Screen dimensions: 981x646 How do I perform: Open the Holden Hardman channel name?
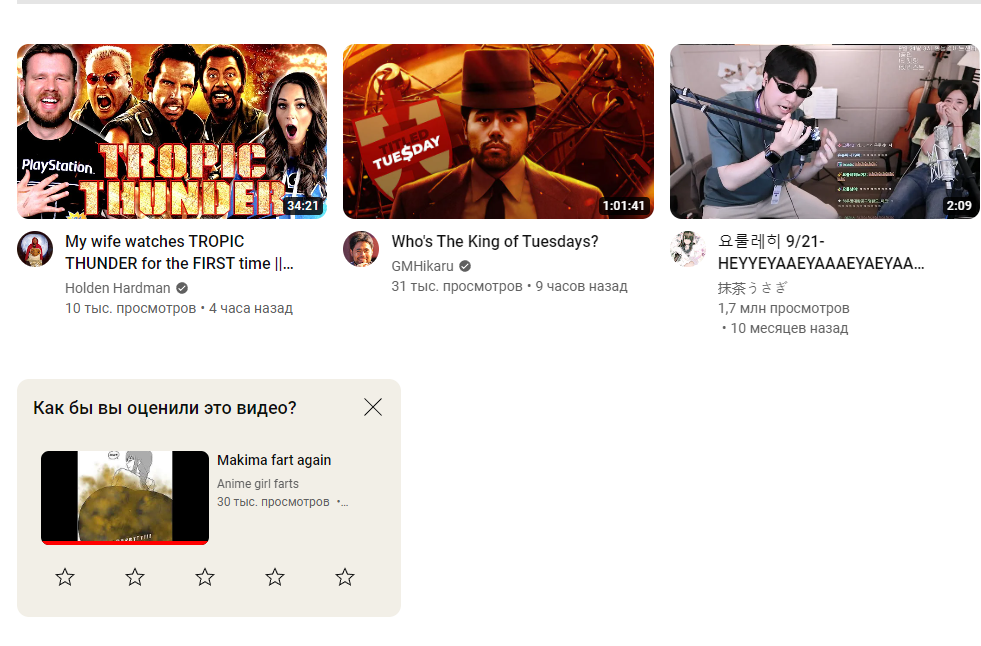point(118,288)
